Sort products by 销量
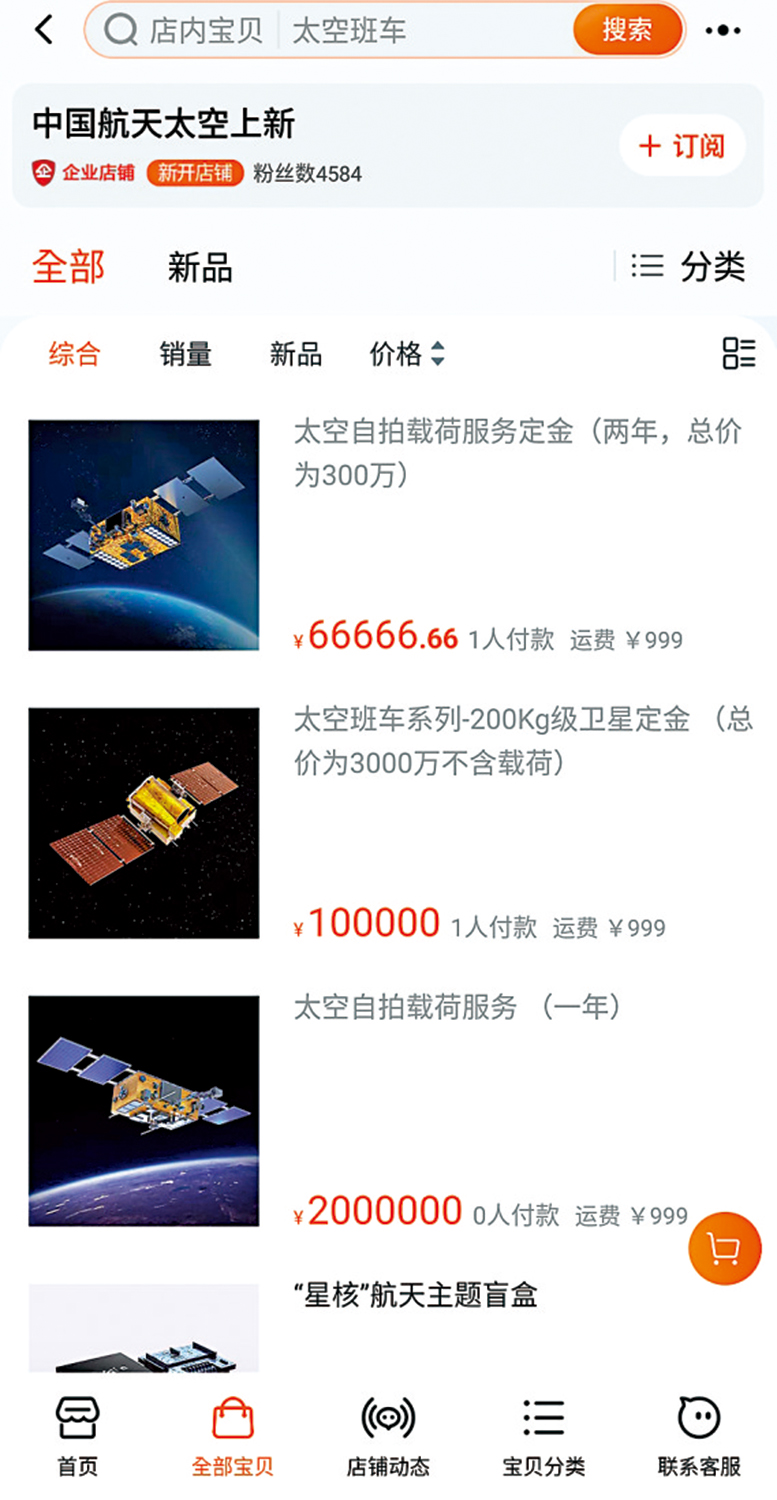Screen dimensions: 777x1500 click(185, 354)
